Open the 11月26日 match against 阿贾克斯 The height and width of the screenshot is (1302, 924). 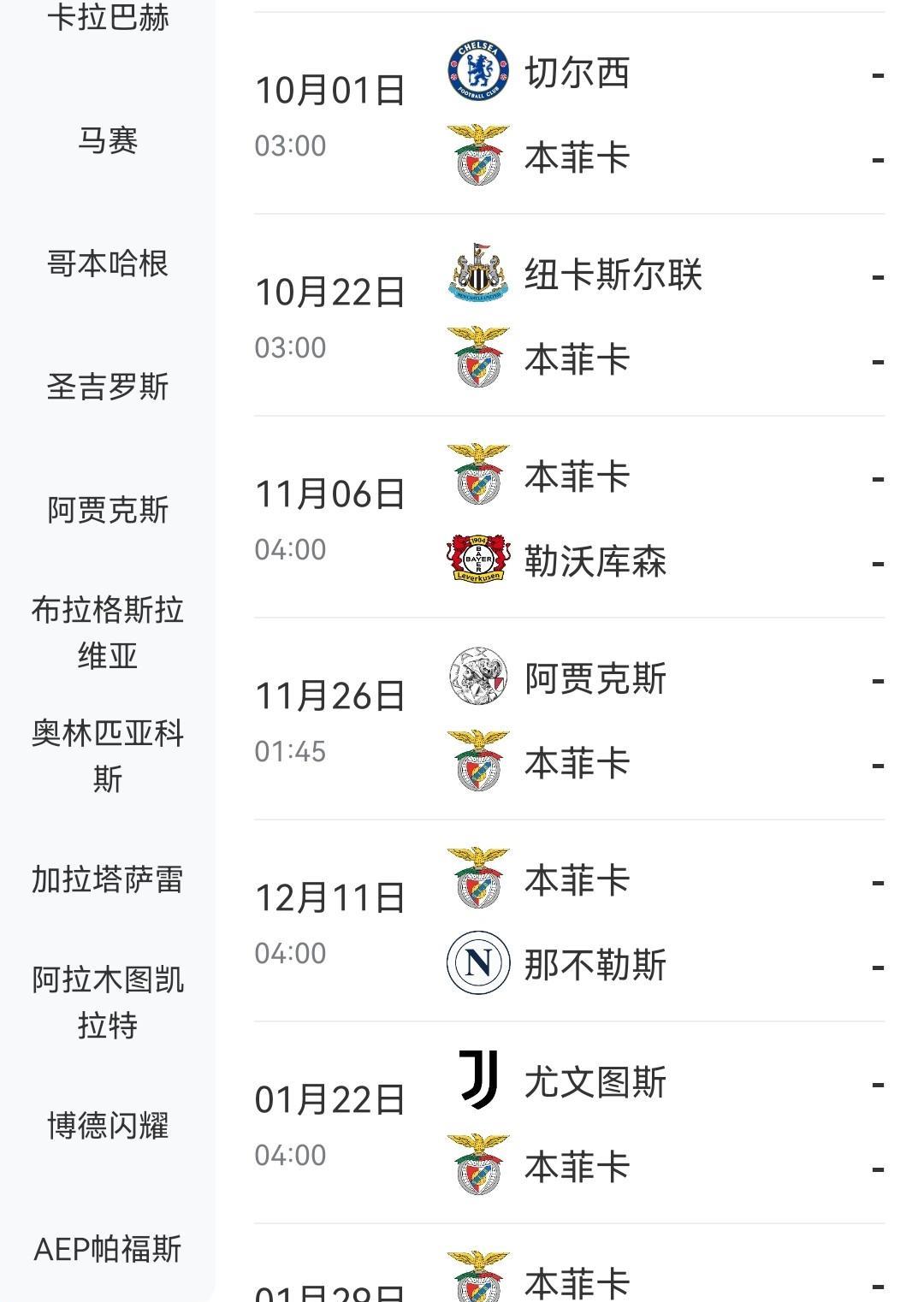pyautogui.click(x=569, y=719)
